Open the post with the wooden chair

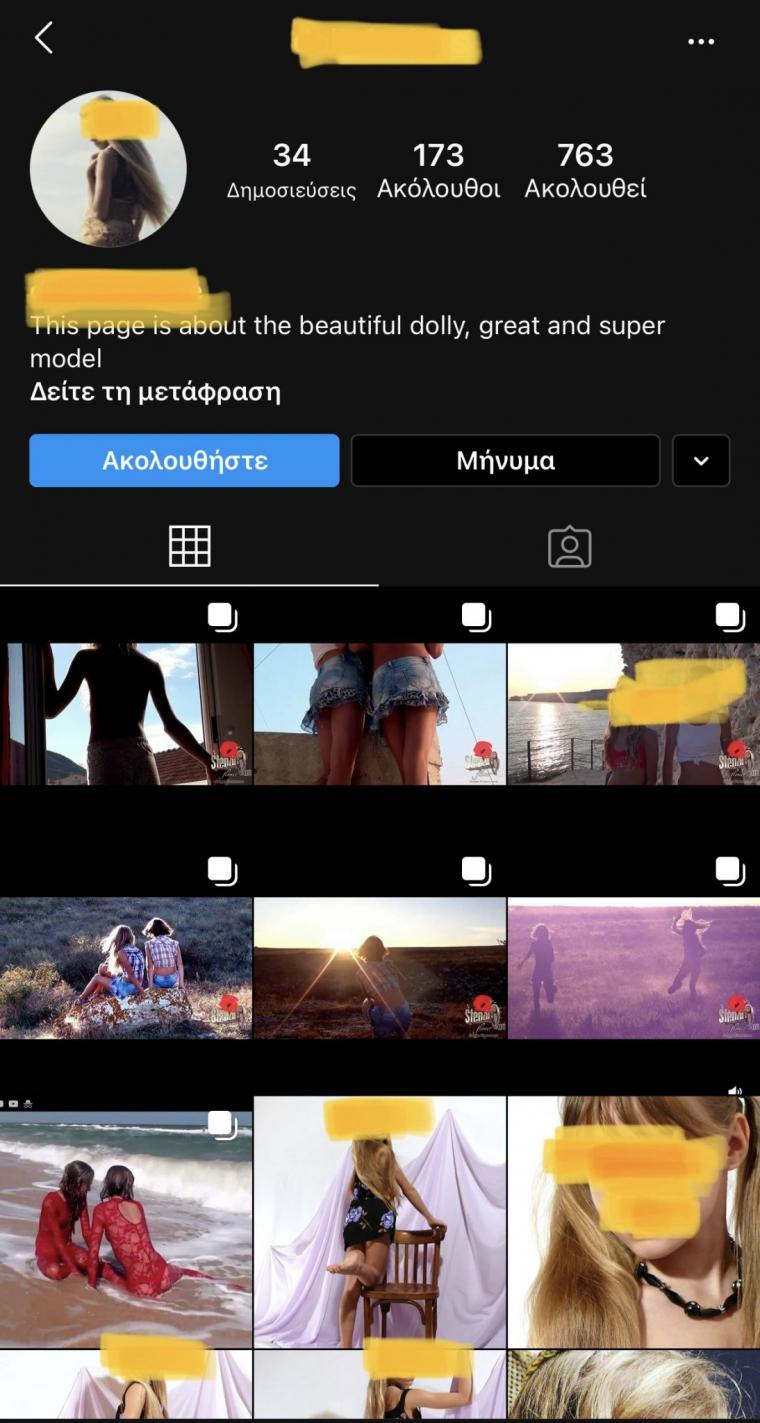pyautogui.click(x=380, y=1222)
